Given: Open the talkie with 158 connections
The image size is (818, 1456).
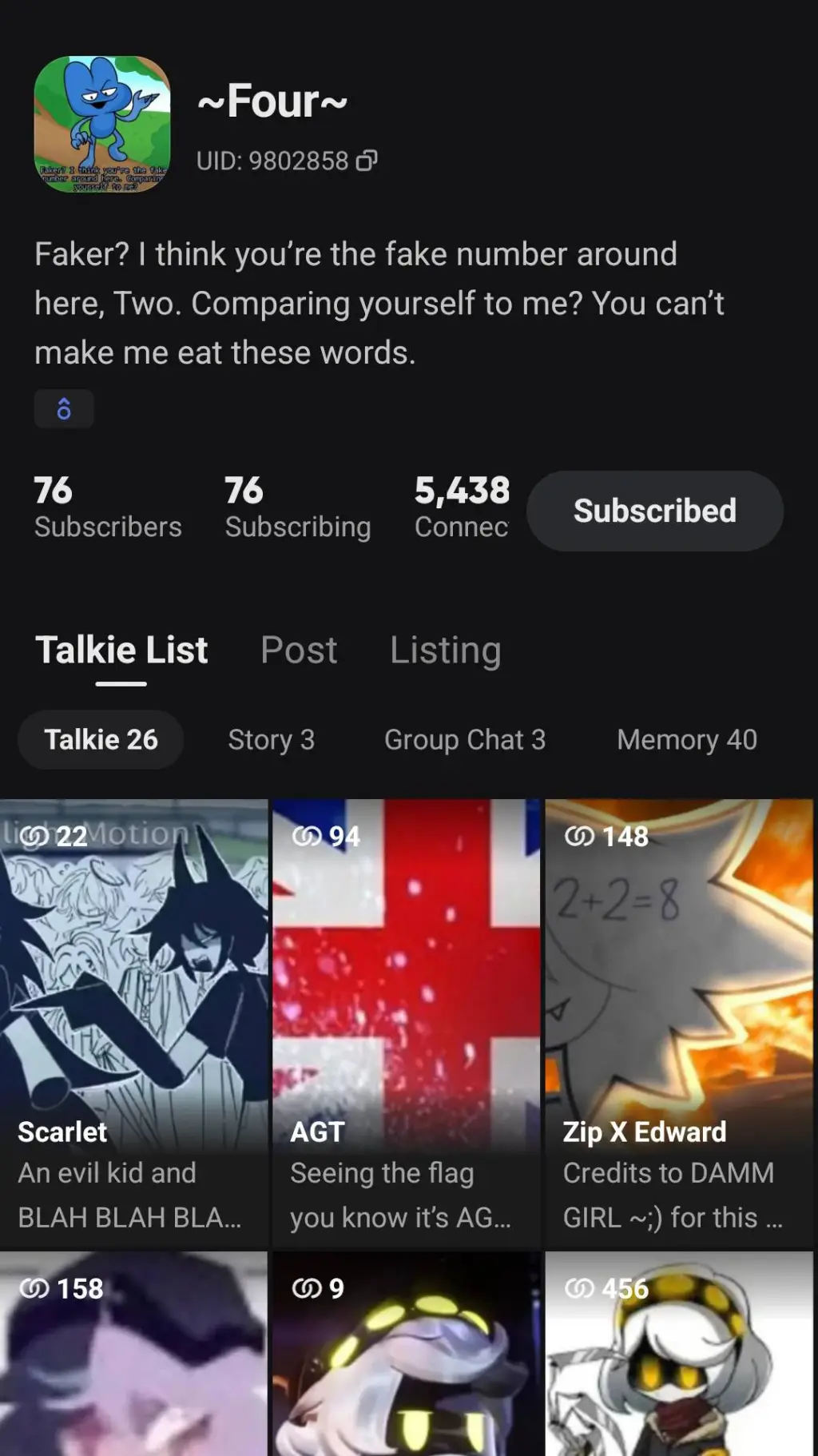Looking at the screenshot, I should pyautogui.click(x=133, y=1359).
